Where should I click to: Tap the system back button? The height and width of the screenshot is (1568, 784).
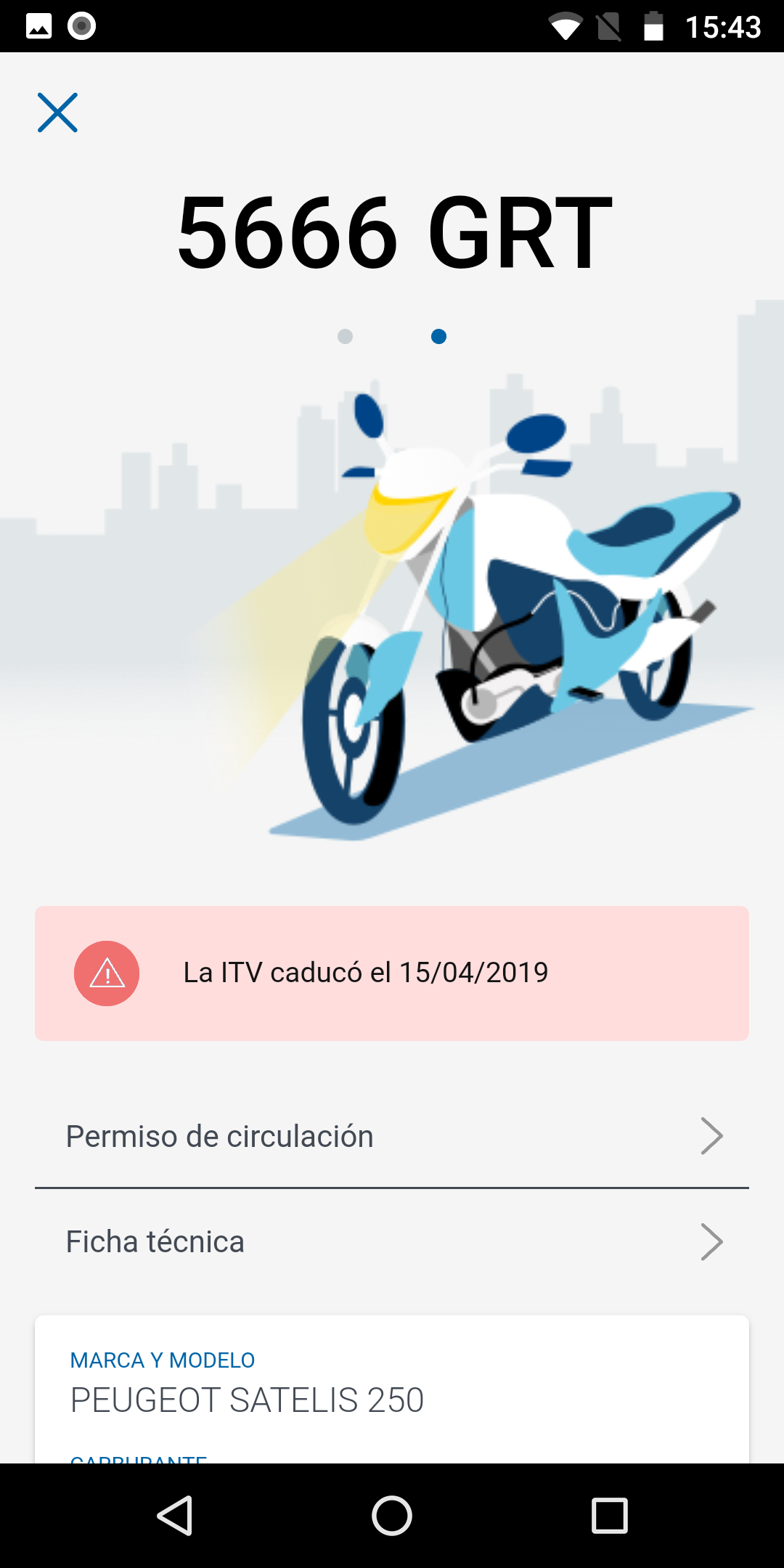click(175, 1516)
